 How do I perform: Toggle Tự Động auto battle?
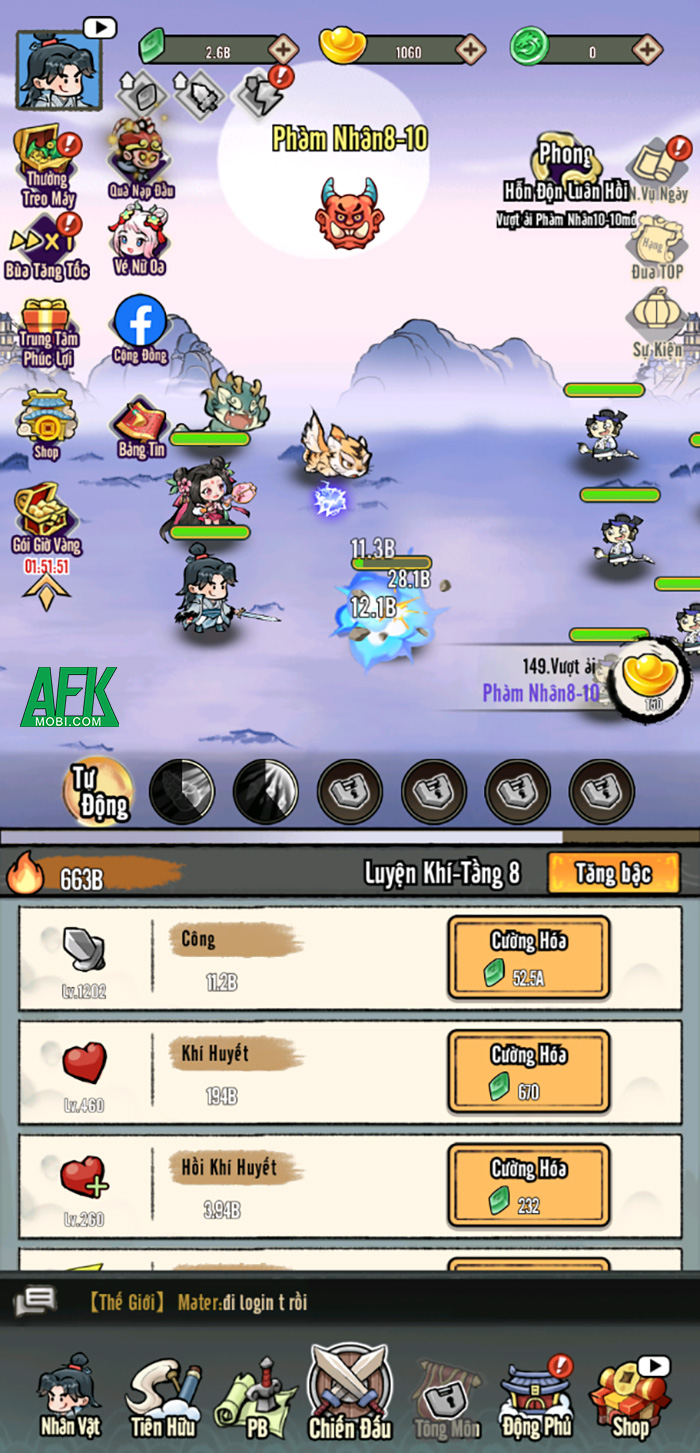[x=100, y=792]
